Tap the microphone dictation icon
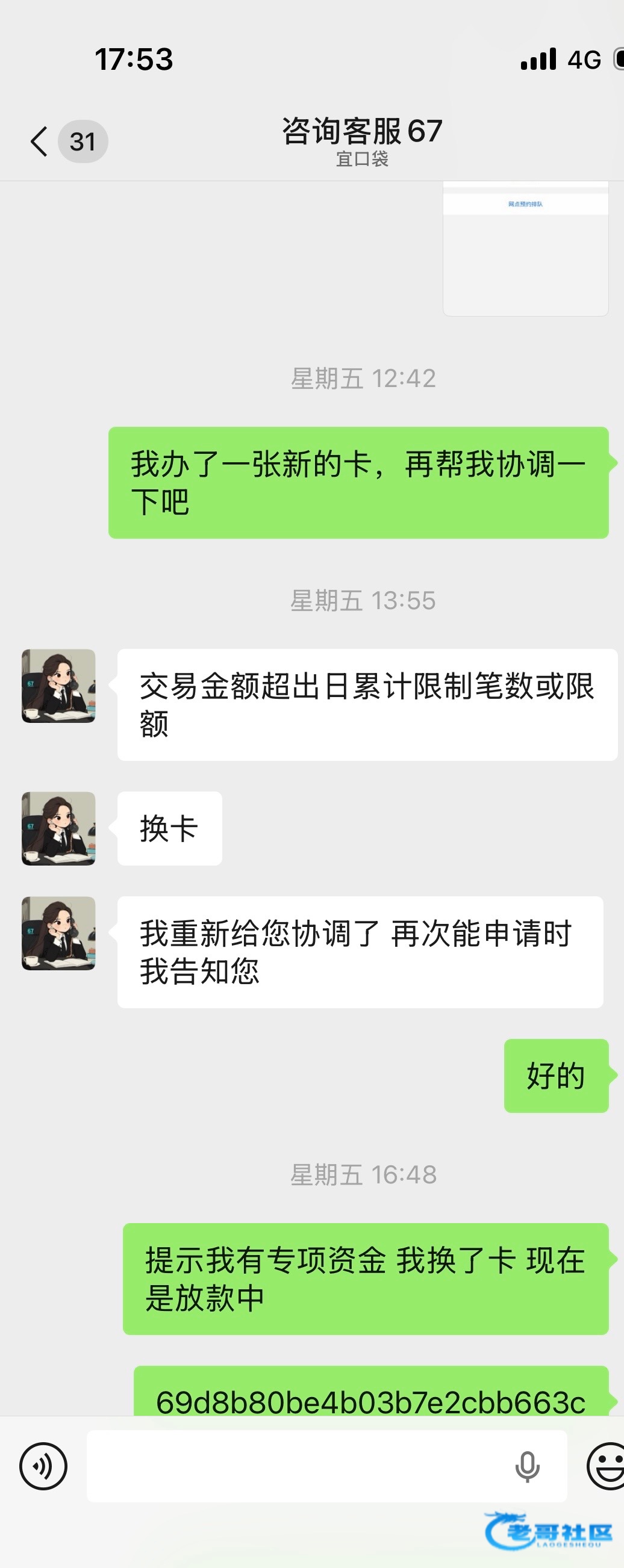 (x=527, y=1467)
